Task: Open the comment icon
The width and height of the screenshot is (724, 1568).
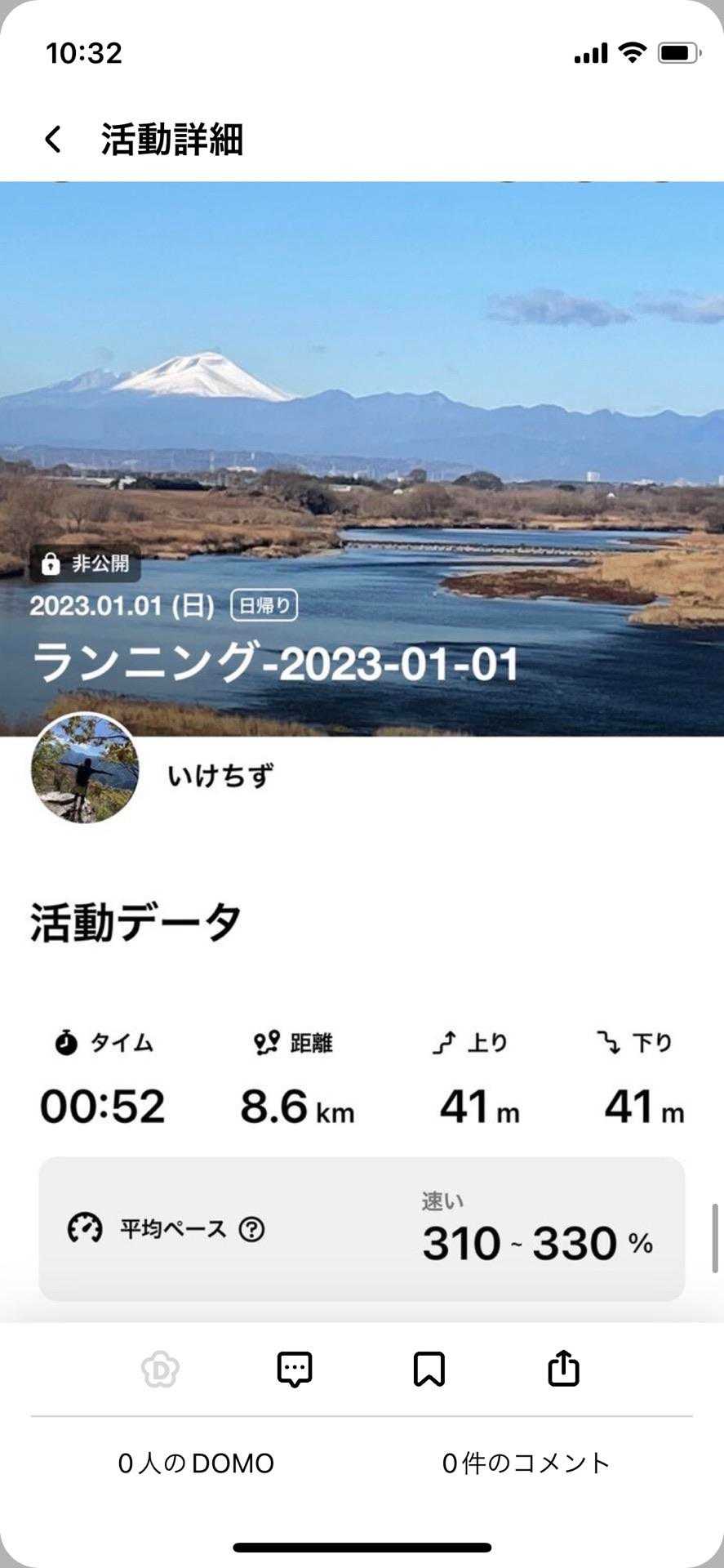Action: (x=295, y=1370)
